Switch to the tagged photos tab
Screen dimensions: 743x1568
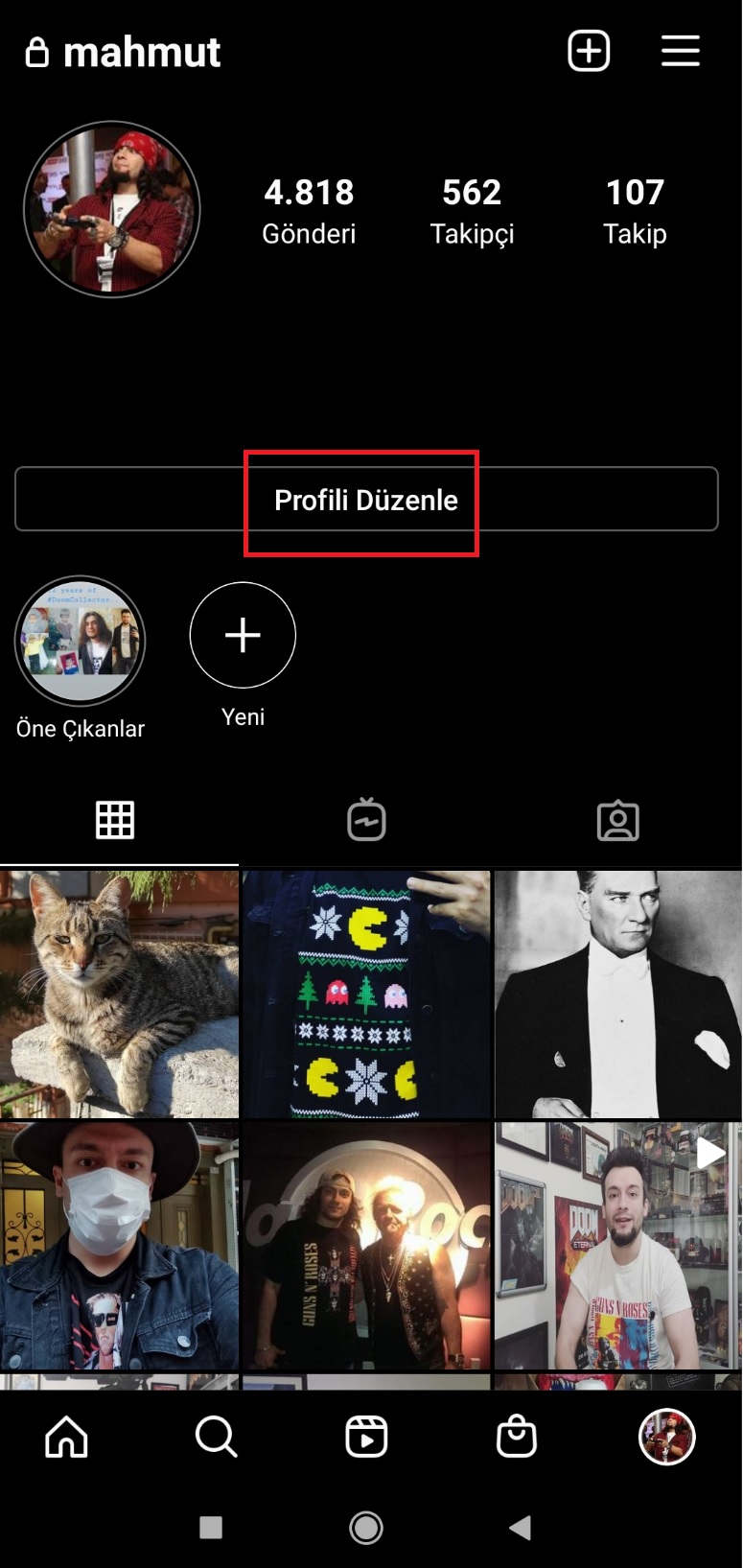pyautogui.click(x=617, y=820)
